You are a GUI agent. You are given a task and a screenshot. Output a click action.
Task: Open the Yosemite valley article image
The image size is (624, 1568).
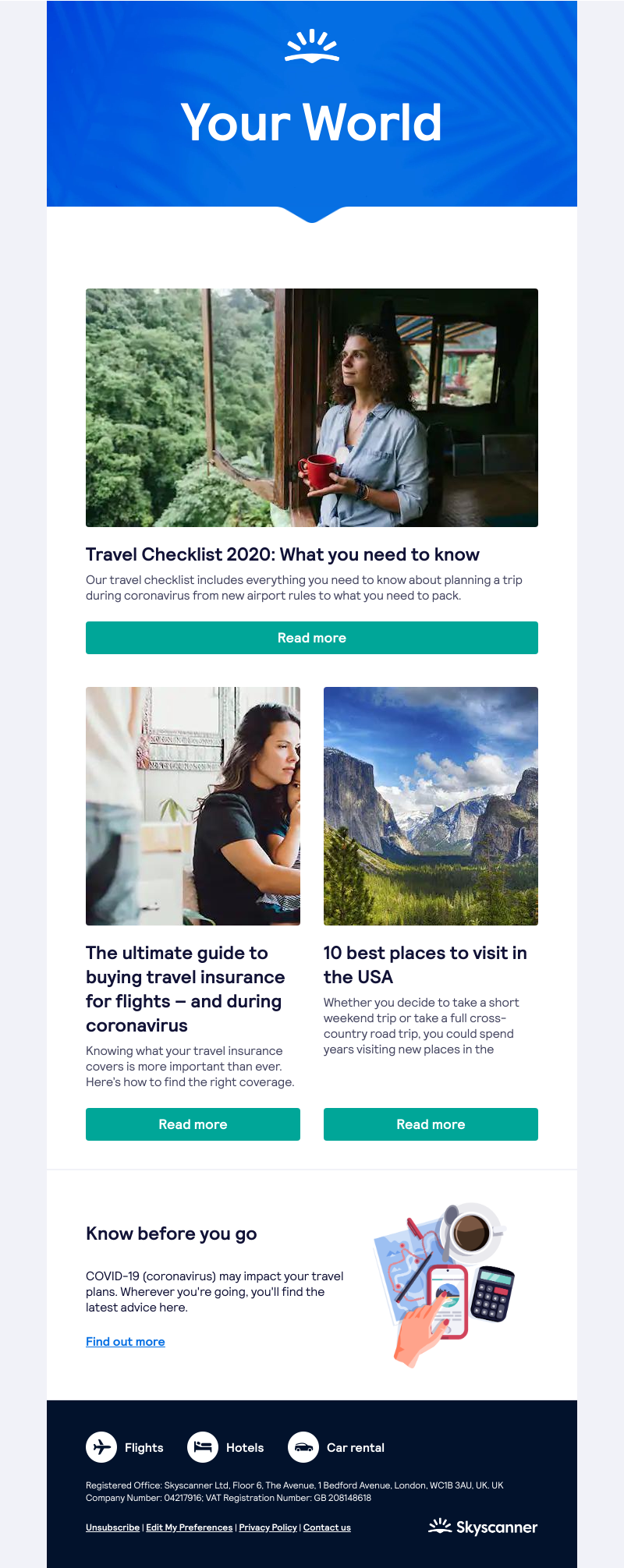pyautogui.click(x=431, y=806)
